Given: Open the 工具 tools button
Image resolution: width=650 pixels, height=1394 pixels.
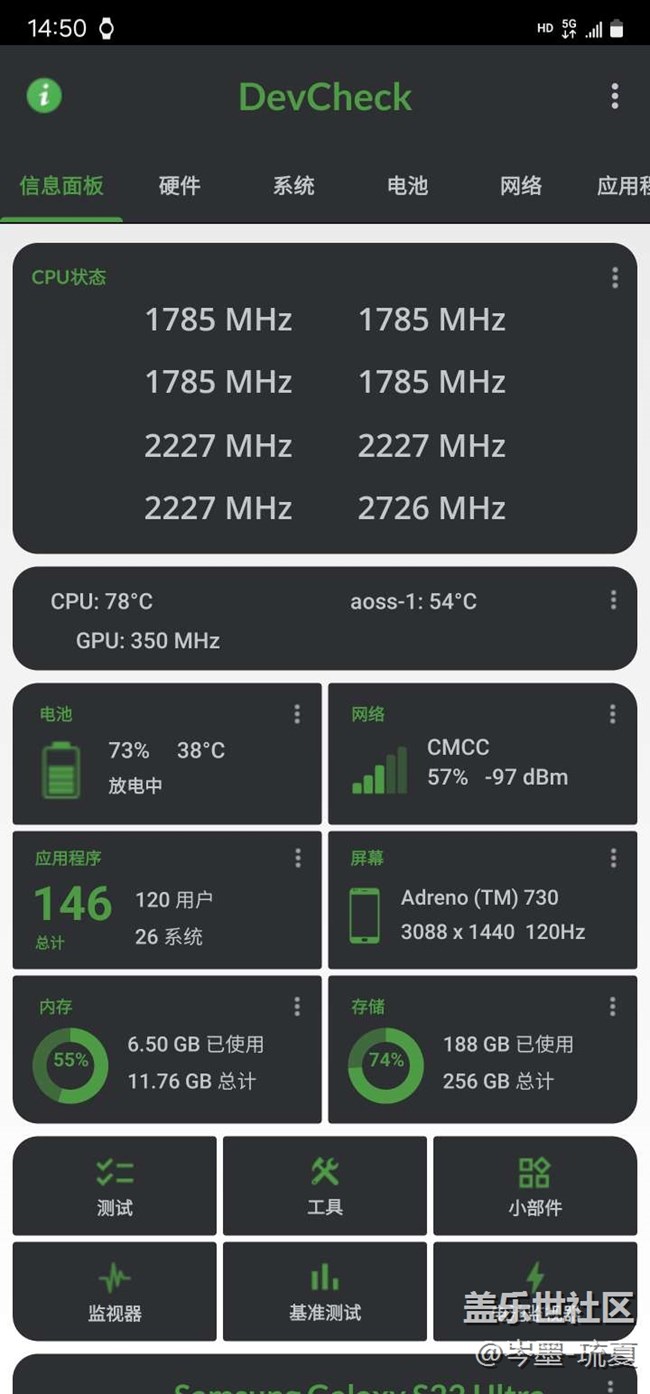Looking at the screenshot, I should [x=325, y=1186].
